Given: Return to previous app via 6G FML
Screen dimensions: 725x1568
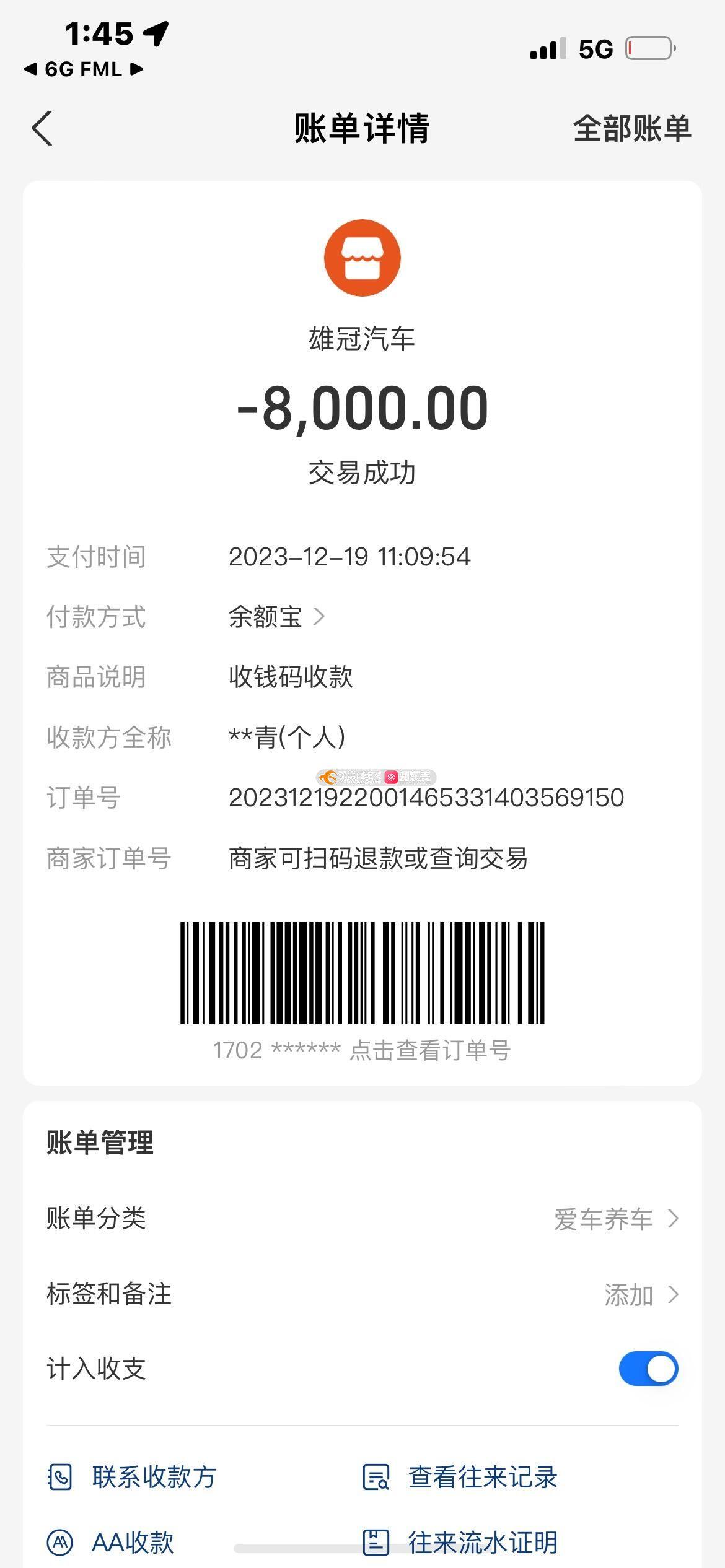Looking at the screenshot, I should point(83,69).
